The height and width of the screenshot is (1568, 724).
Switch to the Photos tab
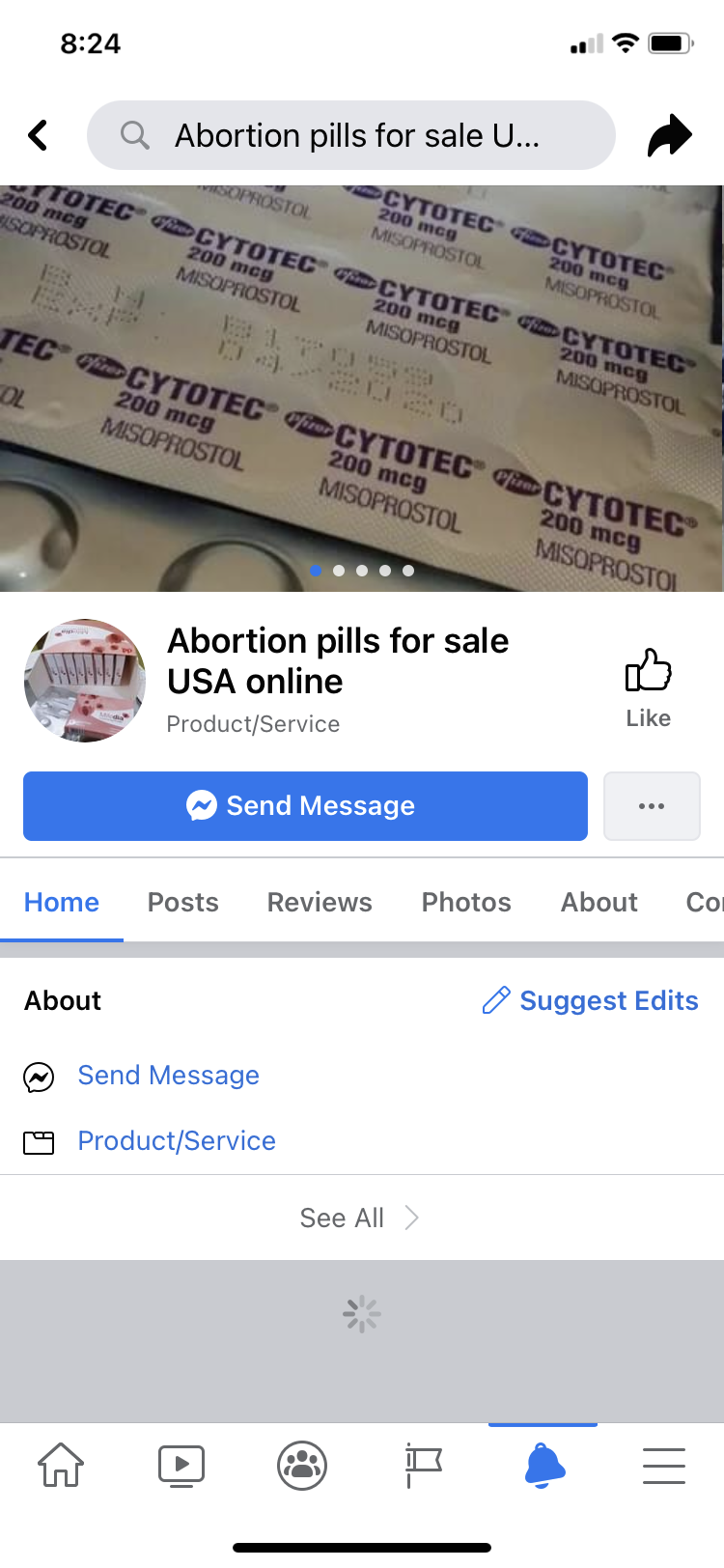(466, 902)
